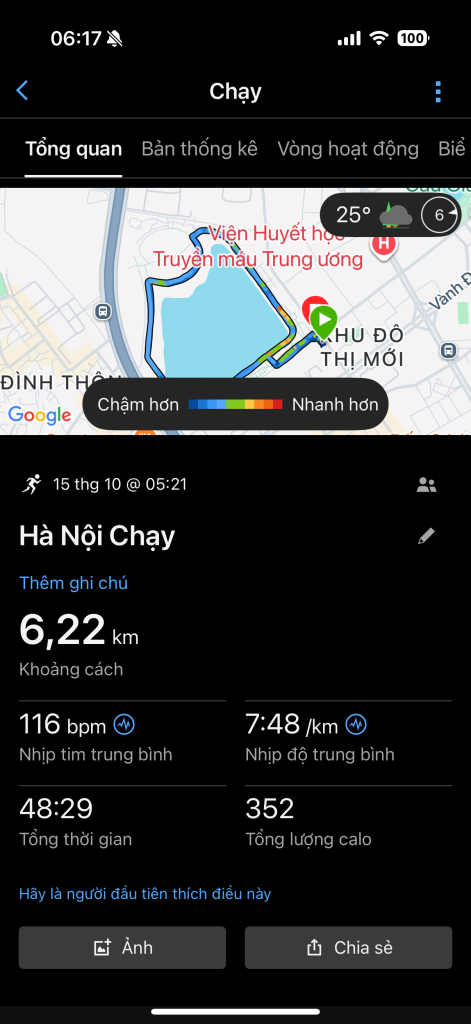Open the three-dot overflow menu

click(x=438, y=91)
